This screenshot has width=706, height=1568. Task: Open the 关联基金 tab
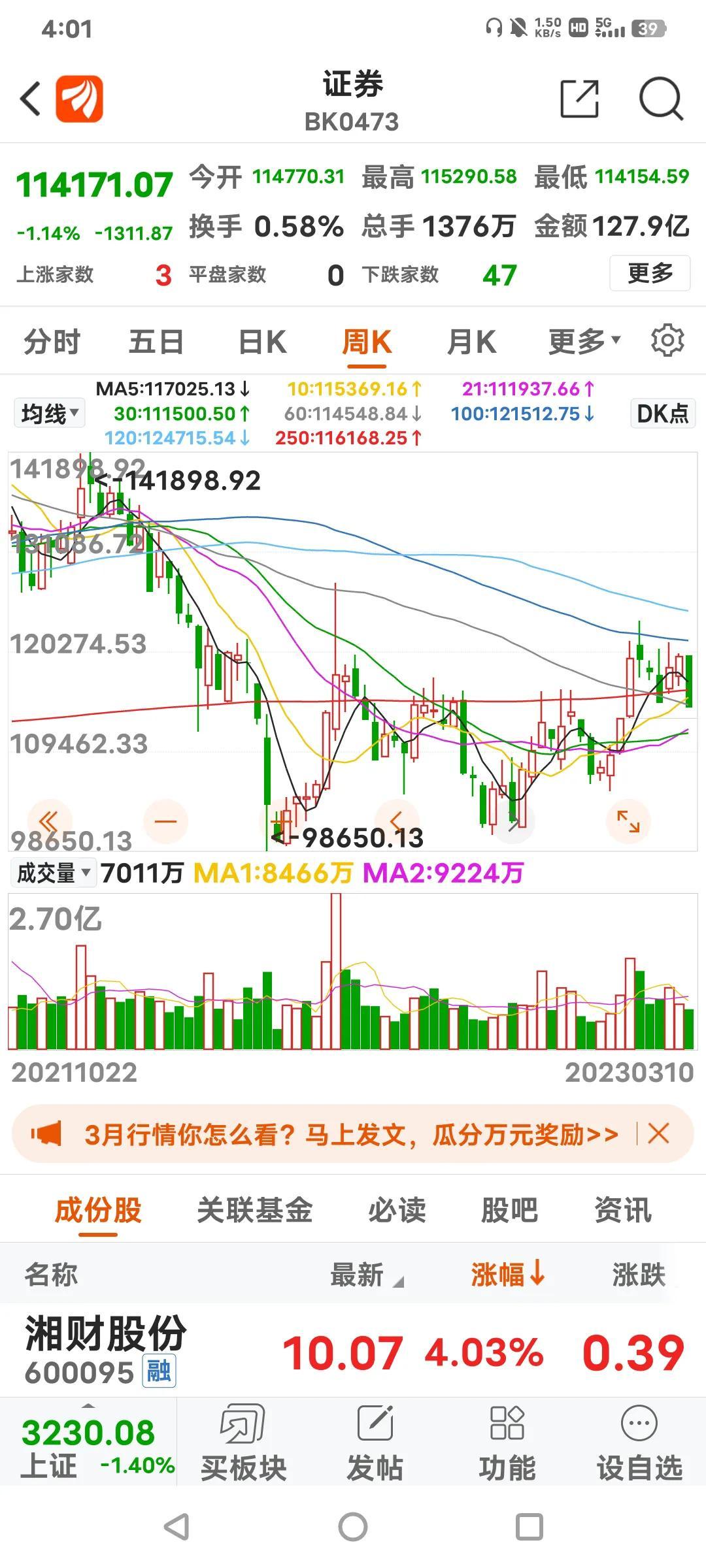[254, 1210]
